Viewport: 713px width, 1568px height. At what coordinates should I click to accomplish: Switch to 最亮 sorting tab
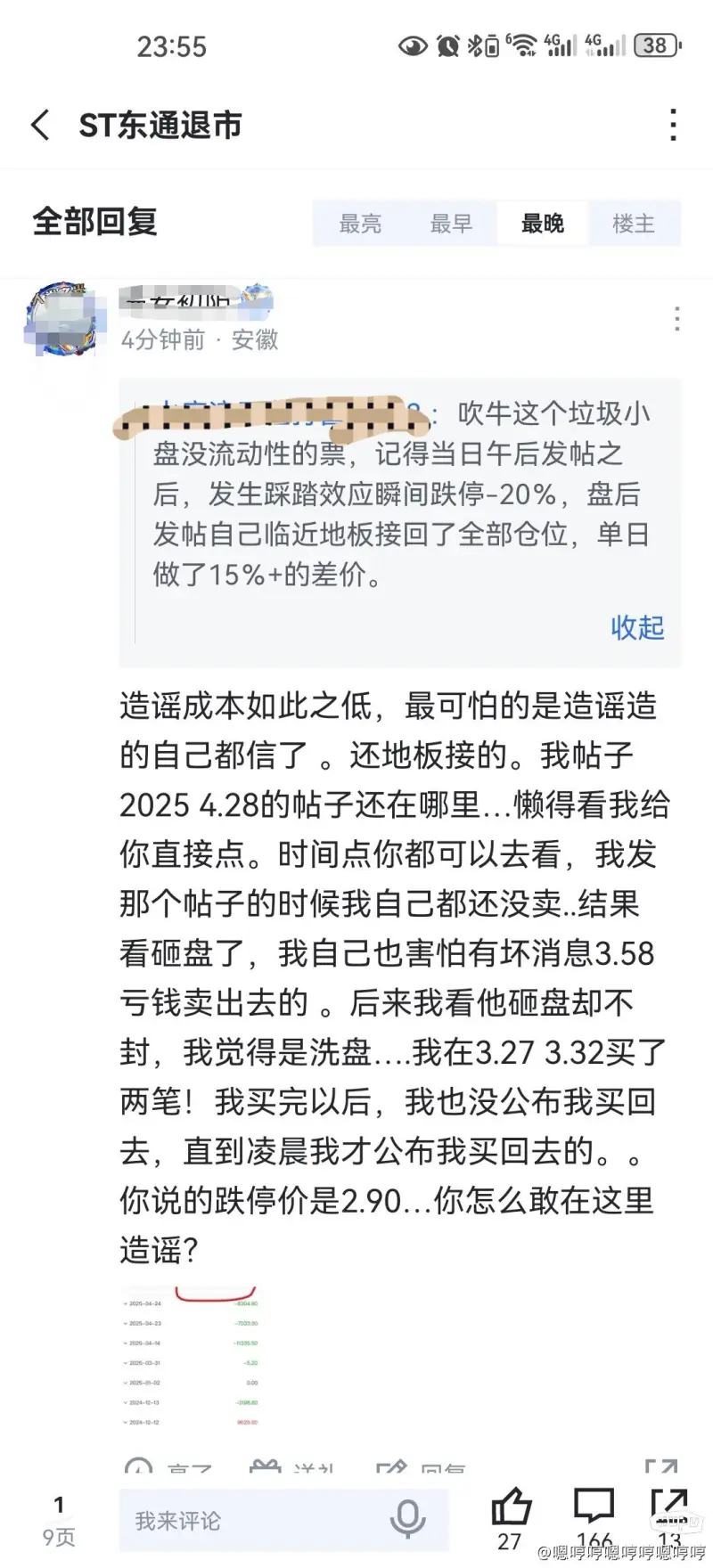point(360,224)
